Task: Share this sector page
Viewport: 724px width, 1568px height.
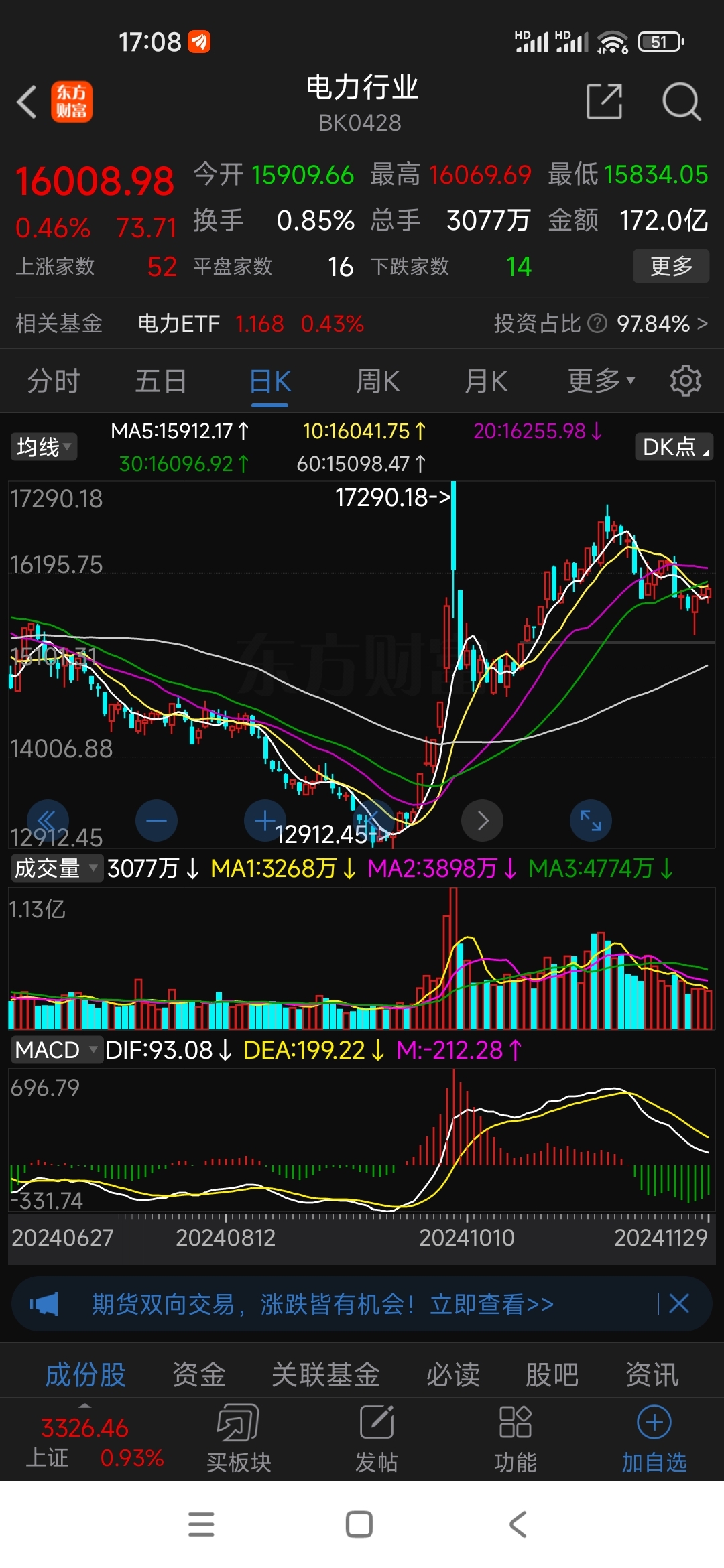Action: 604,102
